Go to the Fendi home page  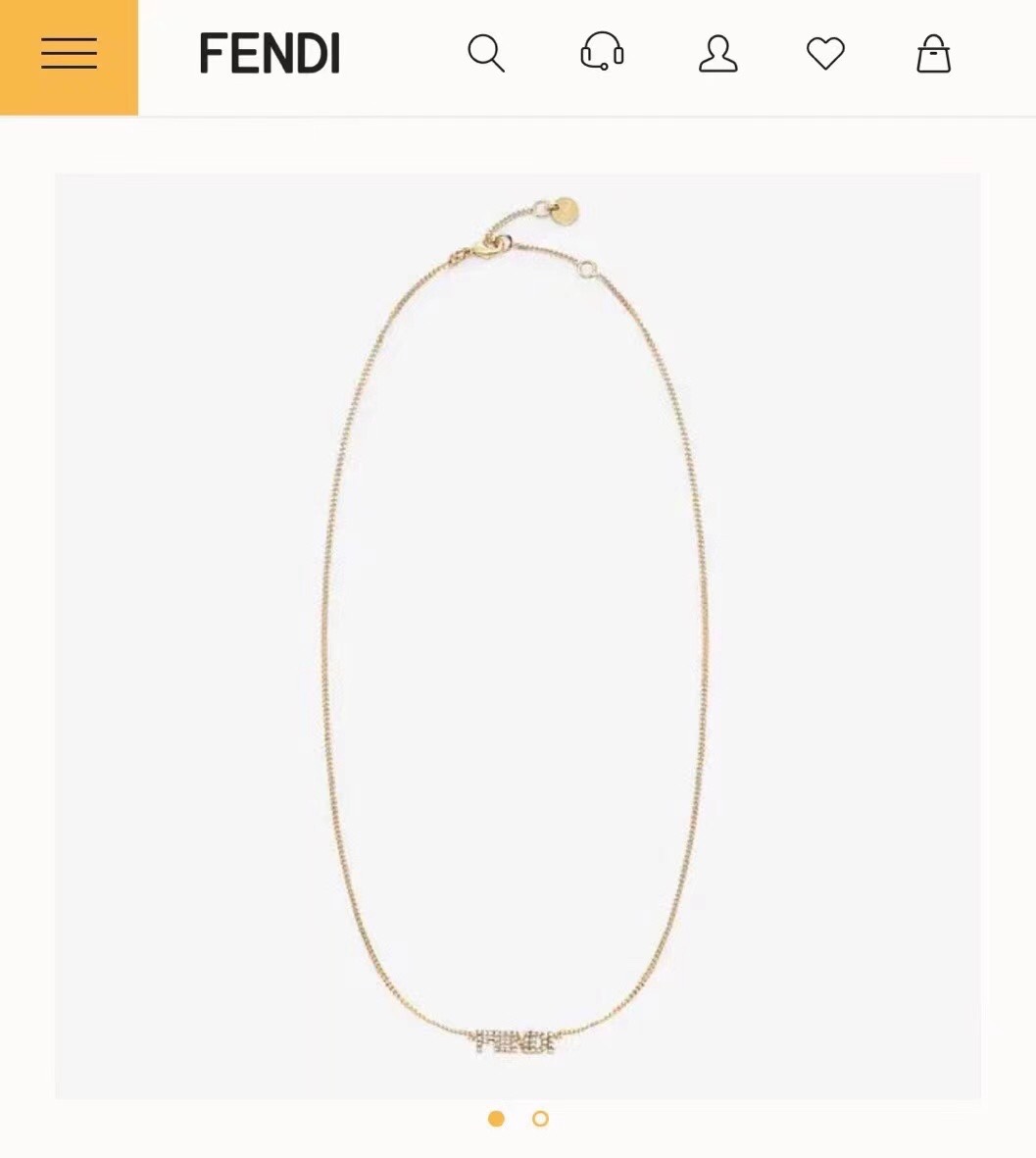coord(270,54)
